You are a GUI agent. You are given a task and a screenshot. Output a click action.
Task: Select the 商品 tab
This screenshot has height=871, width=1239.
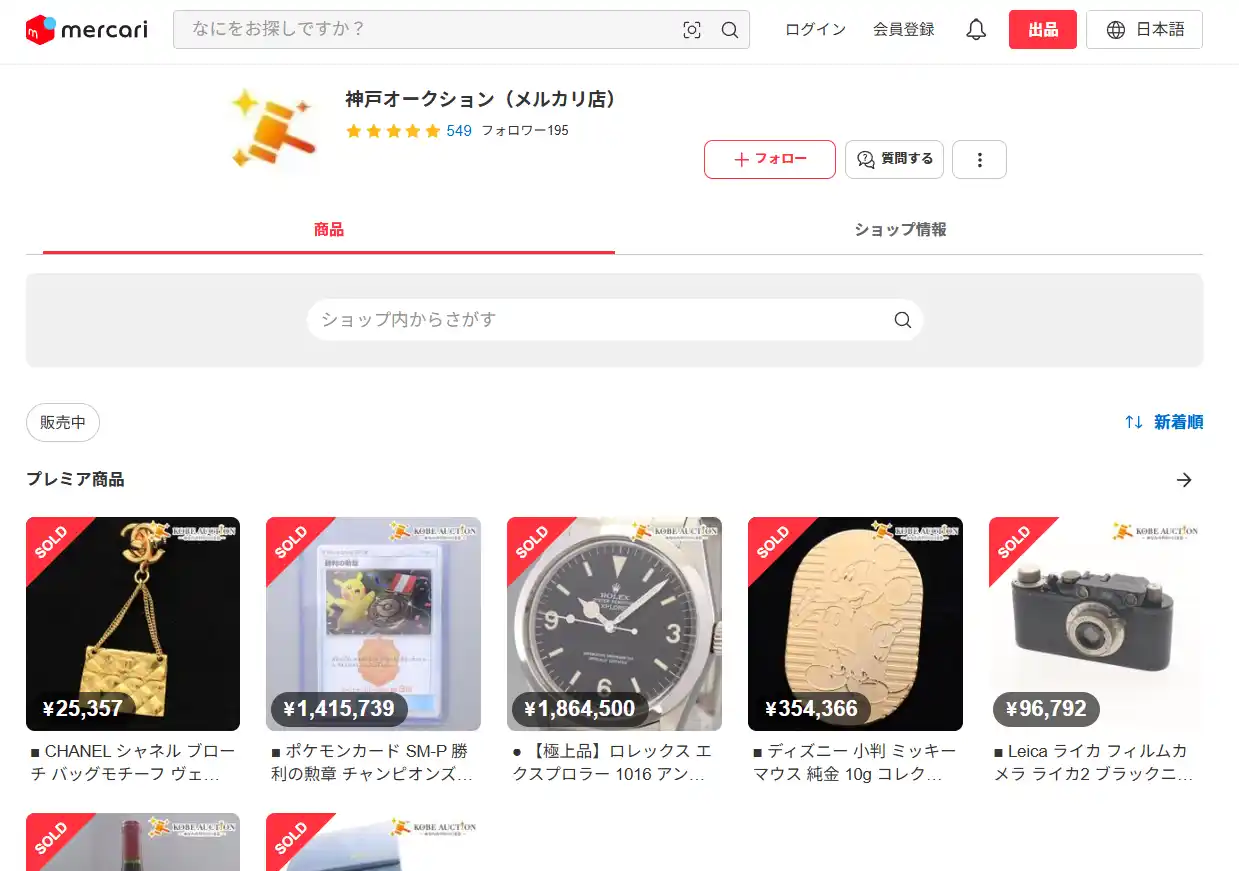pos(328,229)
